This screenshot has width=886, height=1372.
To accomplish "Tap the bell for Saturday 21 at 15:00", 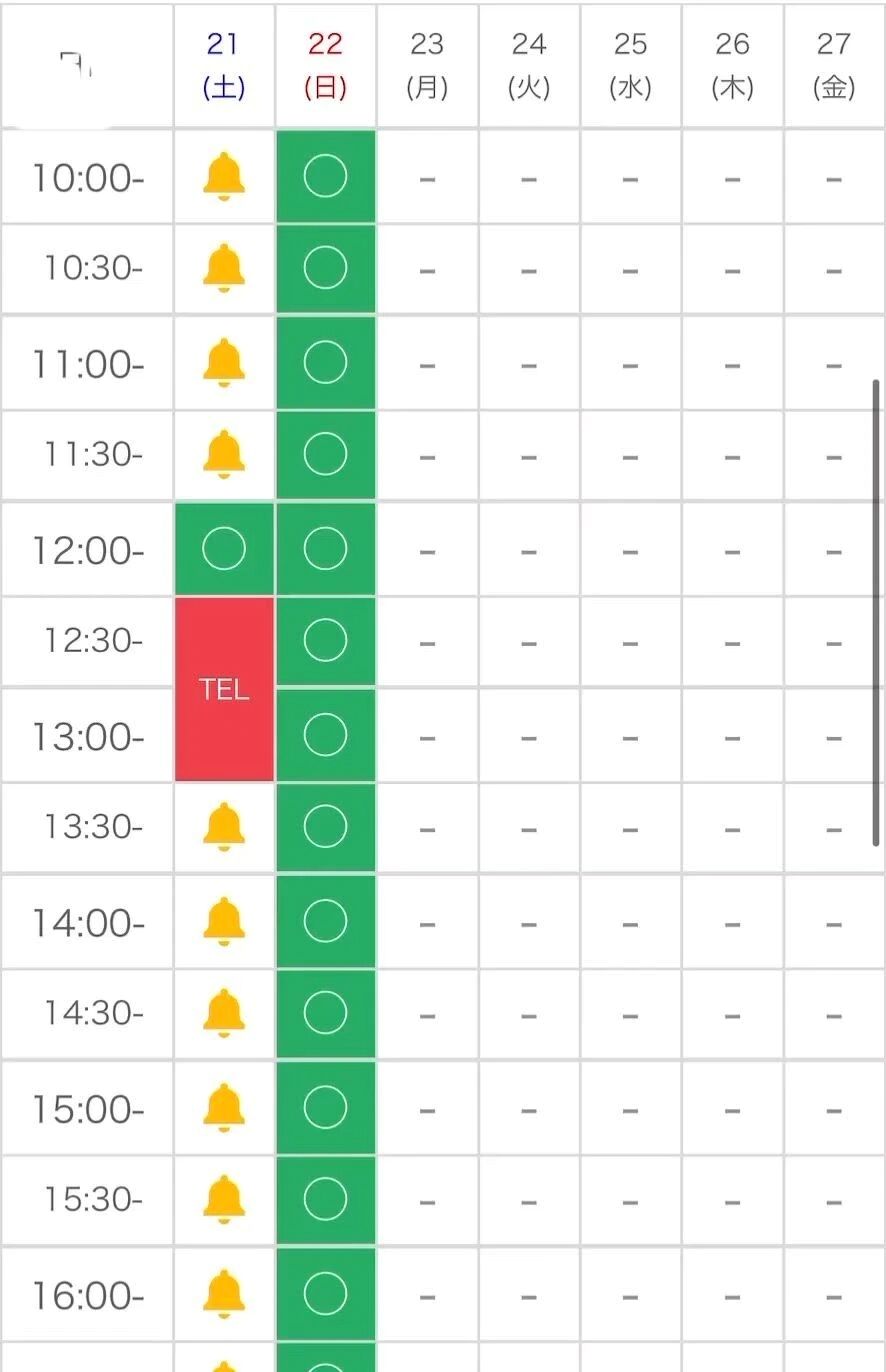I will [x=224, y=1108].
